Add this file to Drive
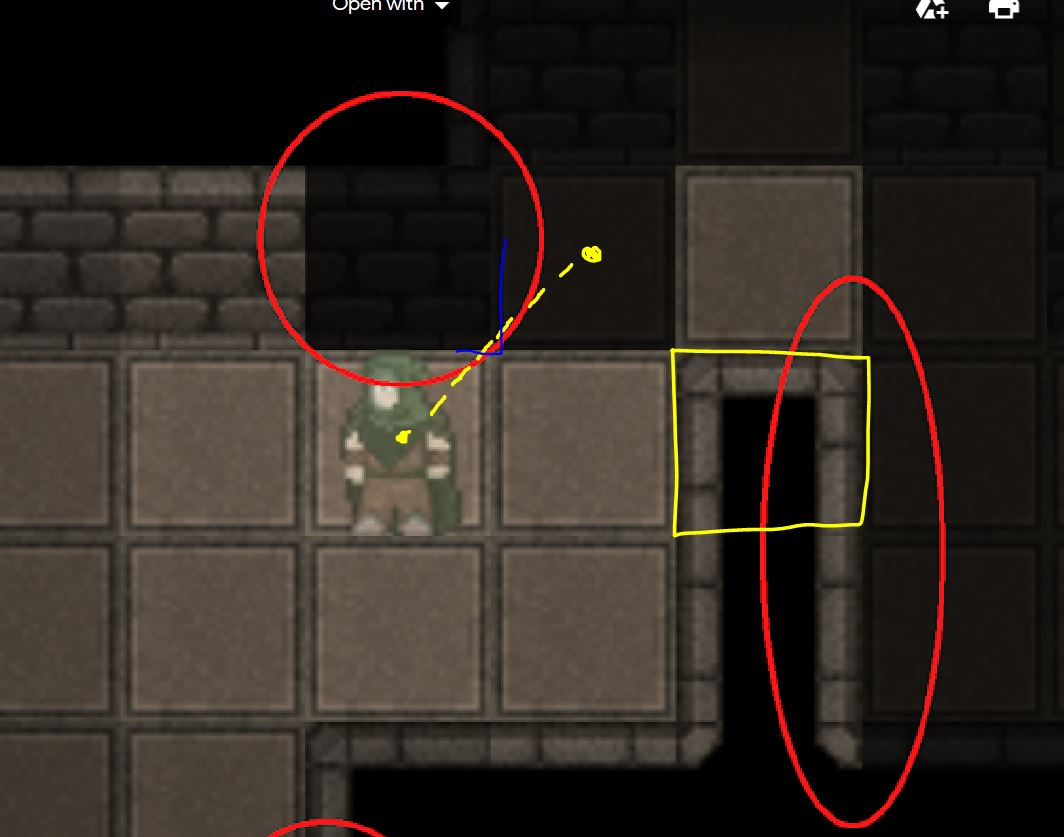1064x837 pixels. [x=931, y=9]
